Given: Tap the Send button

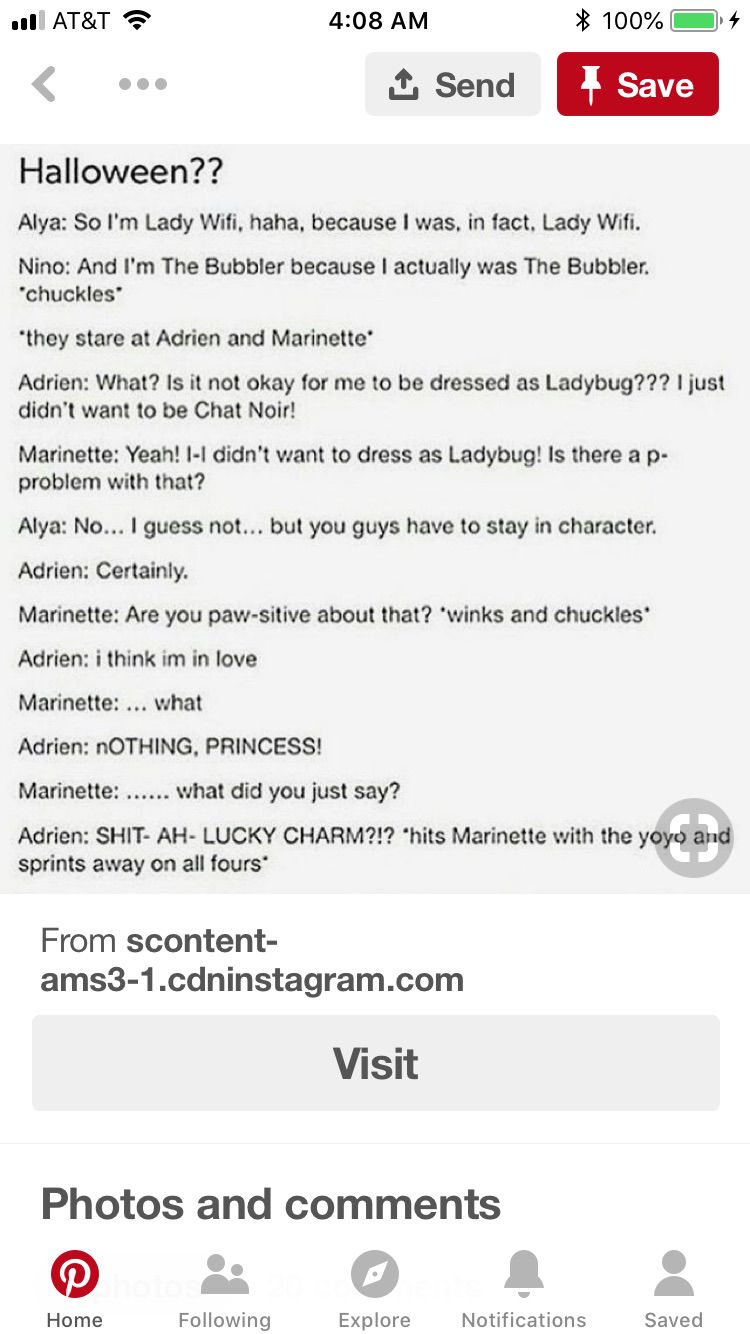Looking at the screenshot, I should (452, 84).
